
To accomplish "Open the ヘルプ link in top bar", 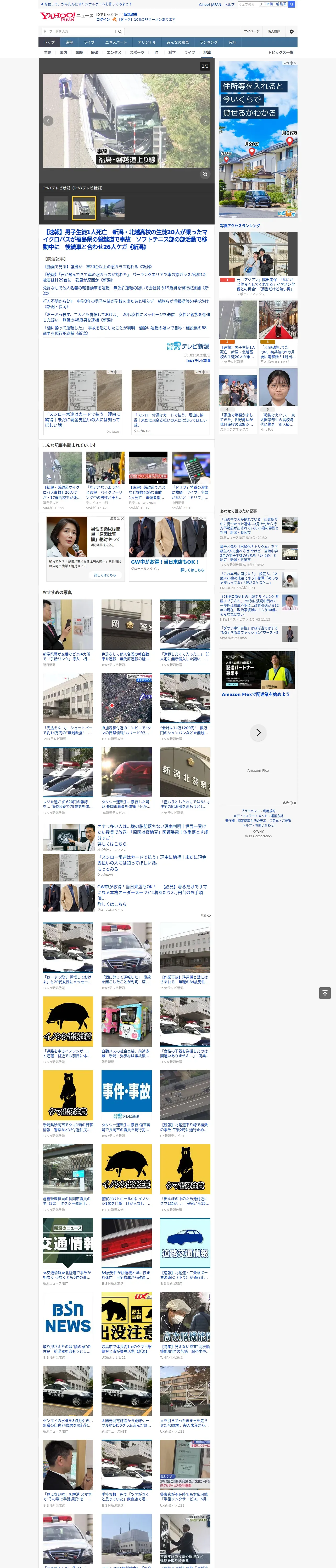I will 229,4.
